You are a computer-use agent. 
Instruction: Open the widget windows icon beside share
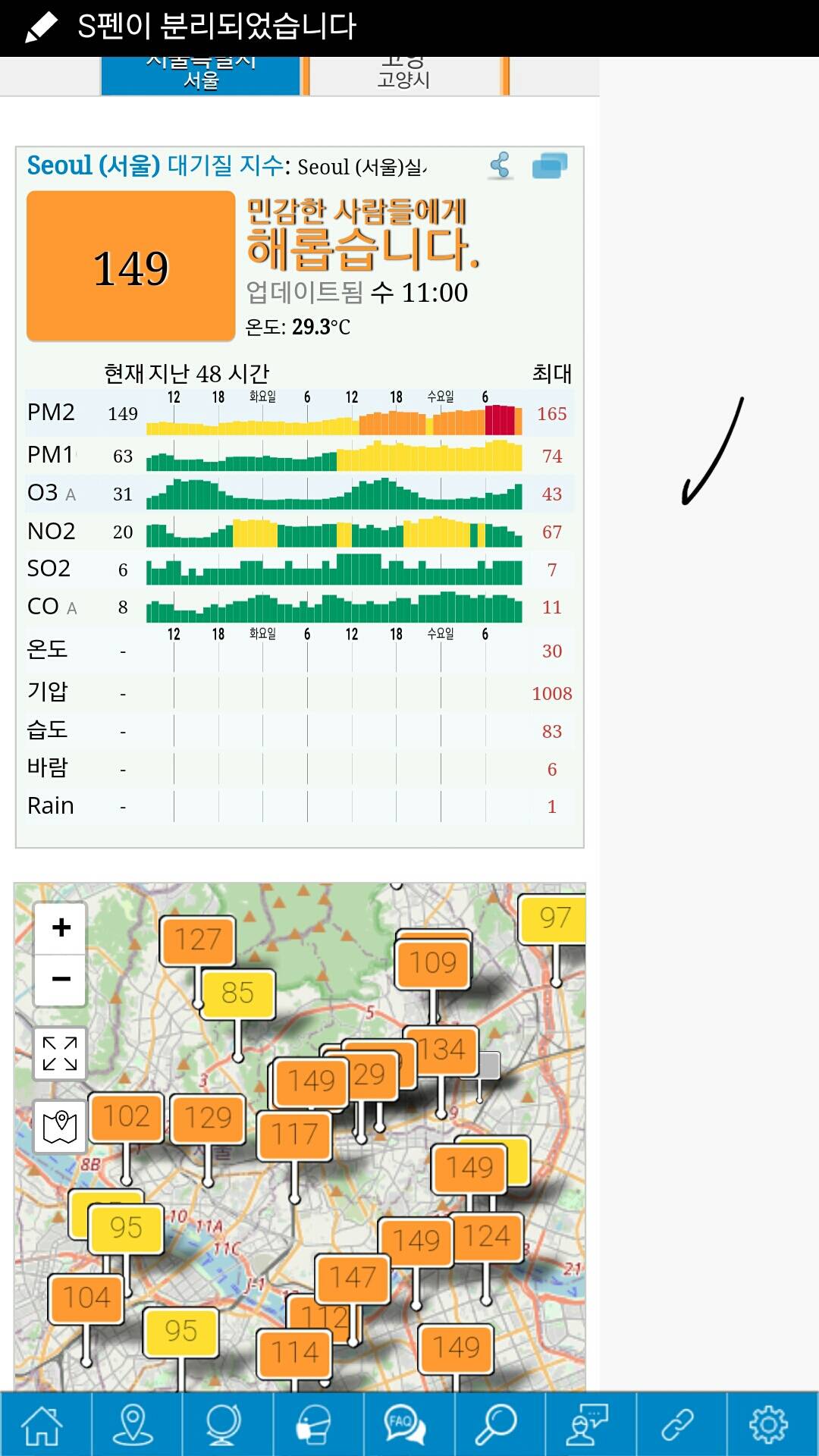click(550, 165)
